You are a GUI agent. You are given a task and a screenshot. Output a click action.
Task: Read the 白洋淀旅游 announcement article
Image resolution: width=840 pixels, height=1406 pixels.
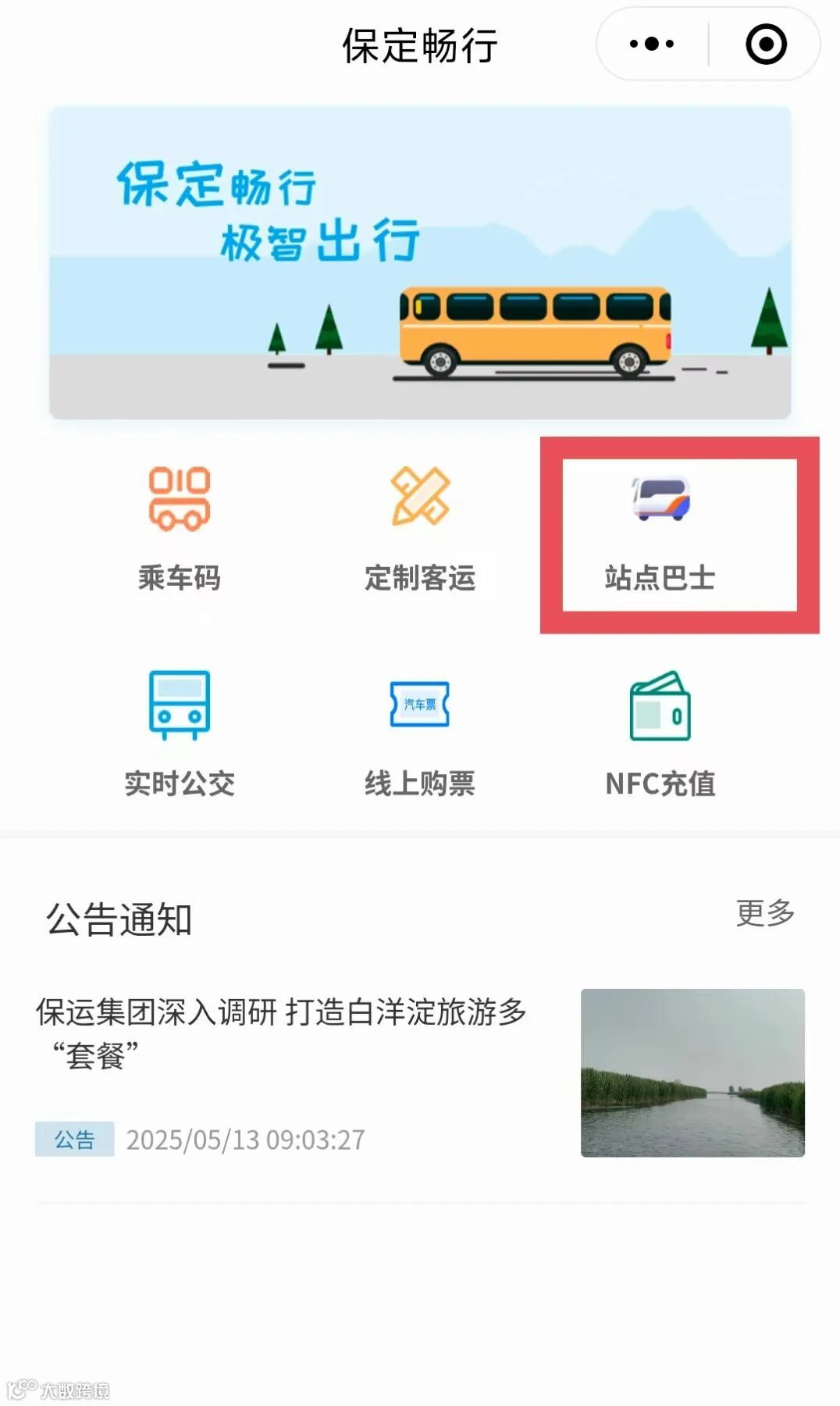[x=281, y=1031]
